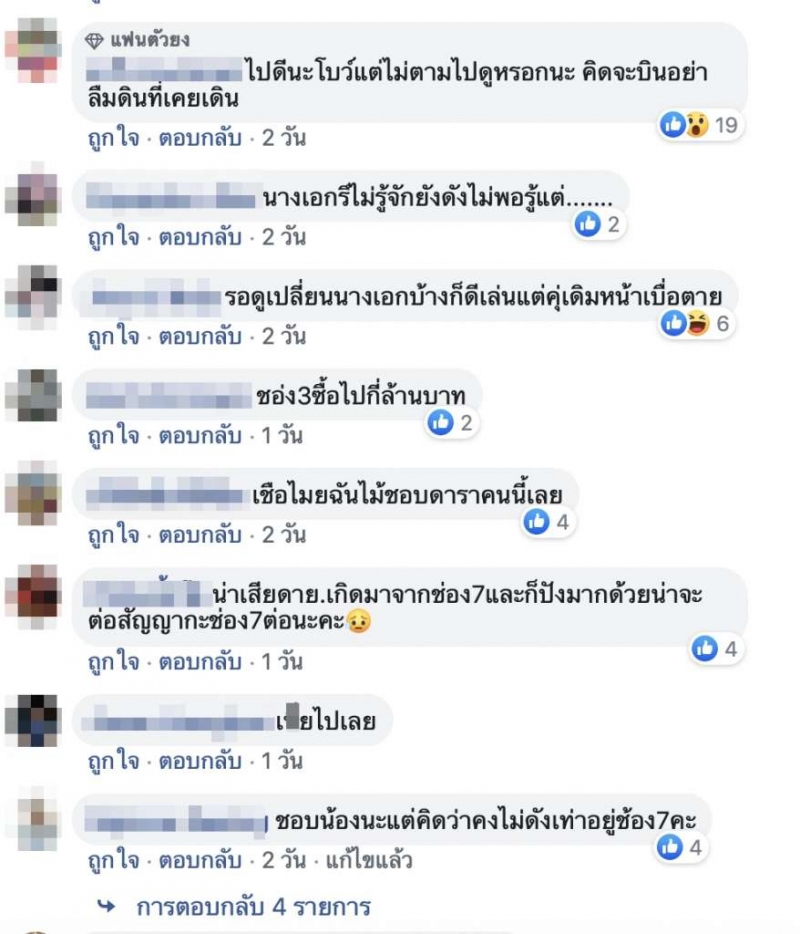Like the comment starting 'ไปดีนะโบว์'

pos(113,138)
